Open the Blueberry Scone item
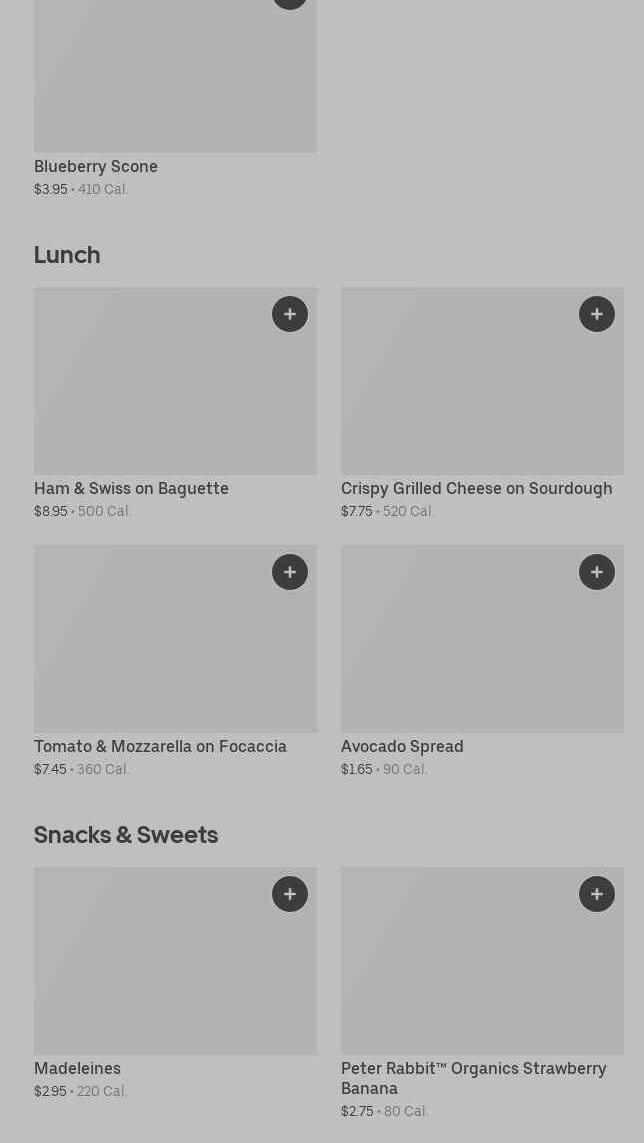 pos(96,166)
